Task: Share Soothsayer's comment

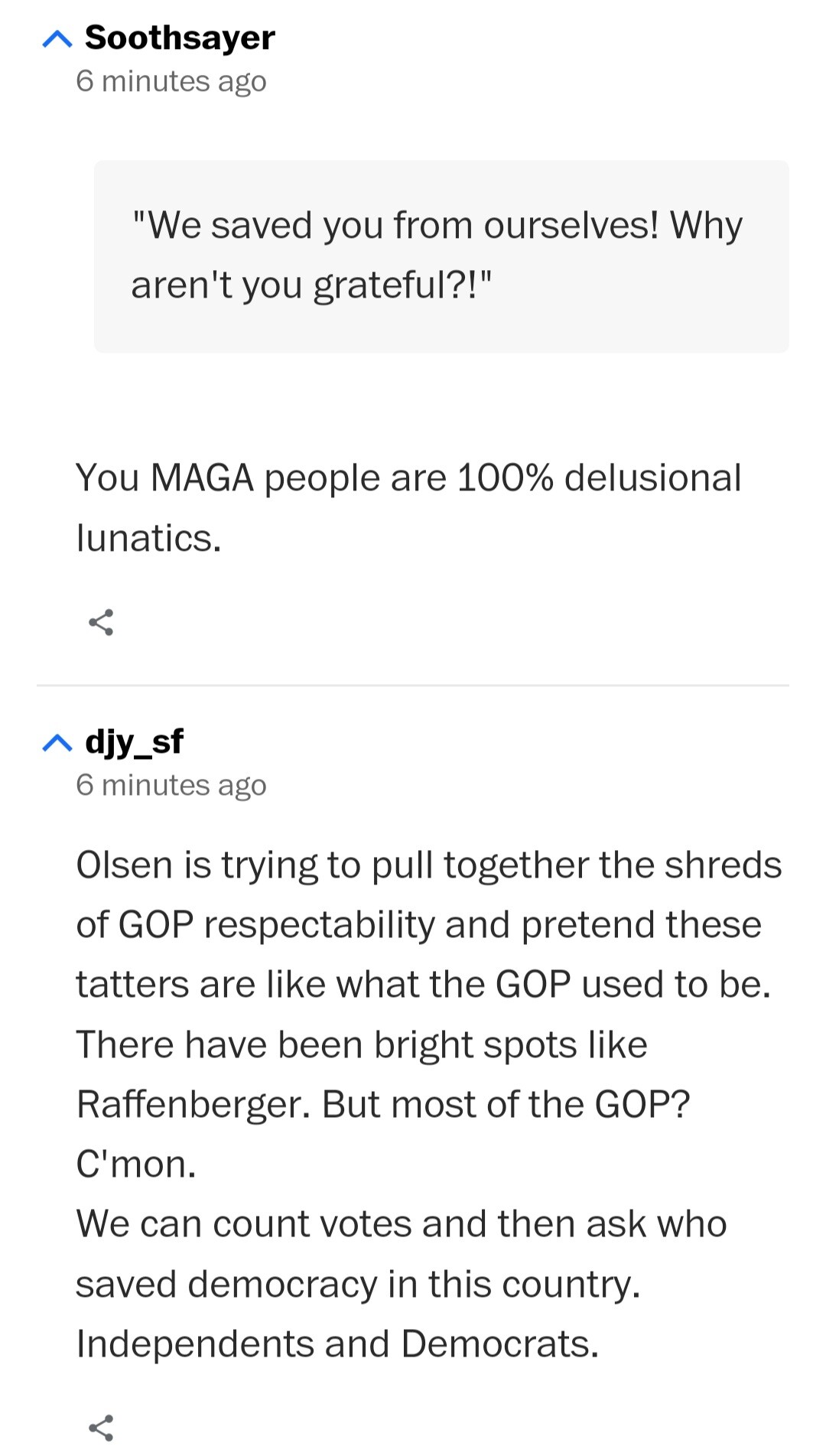Action: point(101,622)
